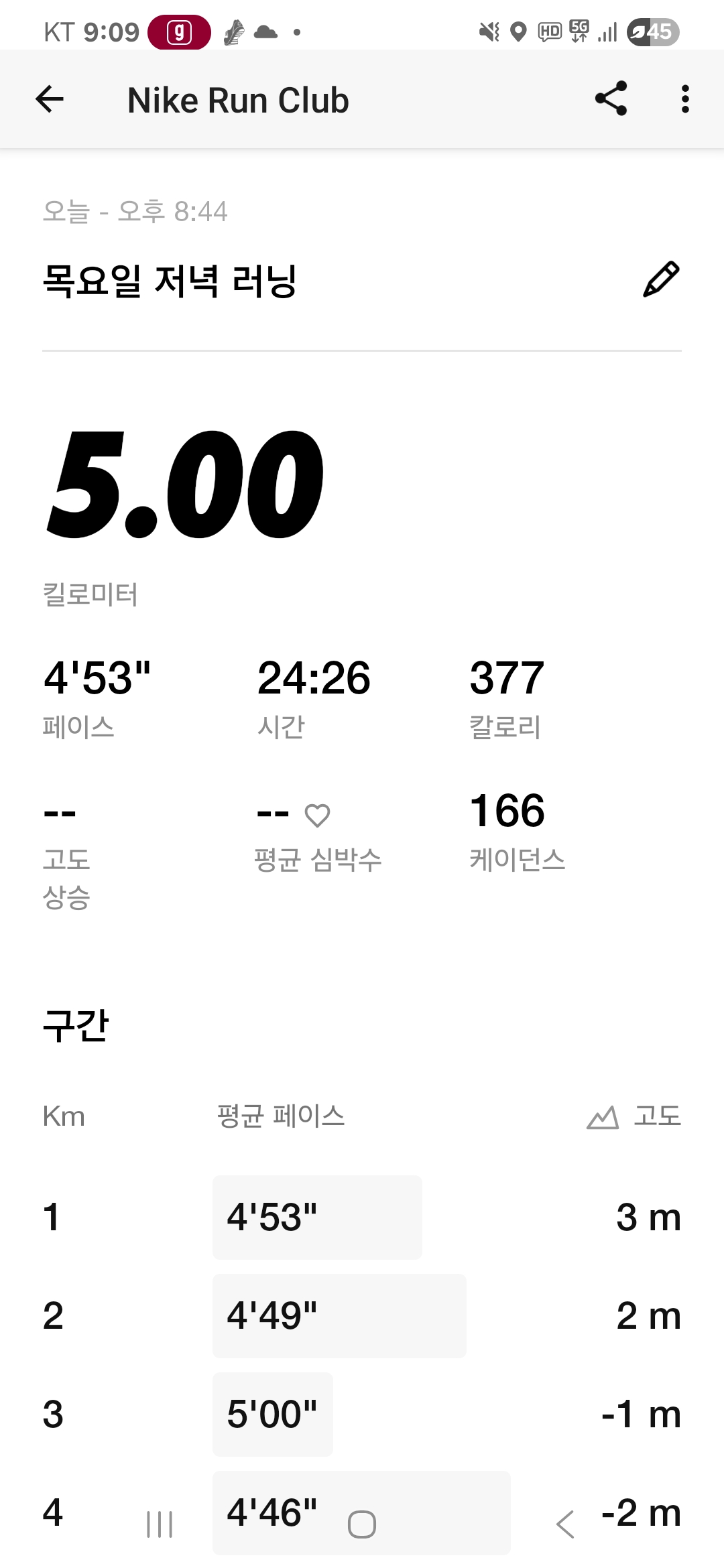
Task: Open recent apps from the navigation bar
Action: tap(160, 1524)
